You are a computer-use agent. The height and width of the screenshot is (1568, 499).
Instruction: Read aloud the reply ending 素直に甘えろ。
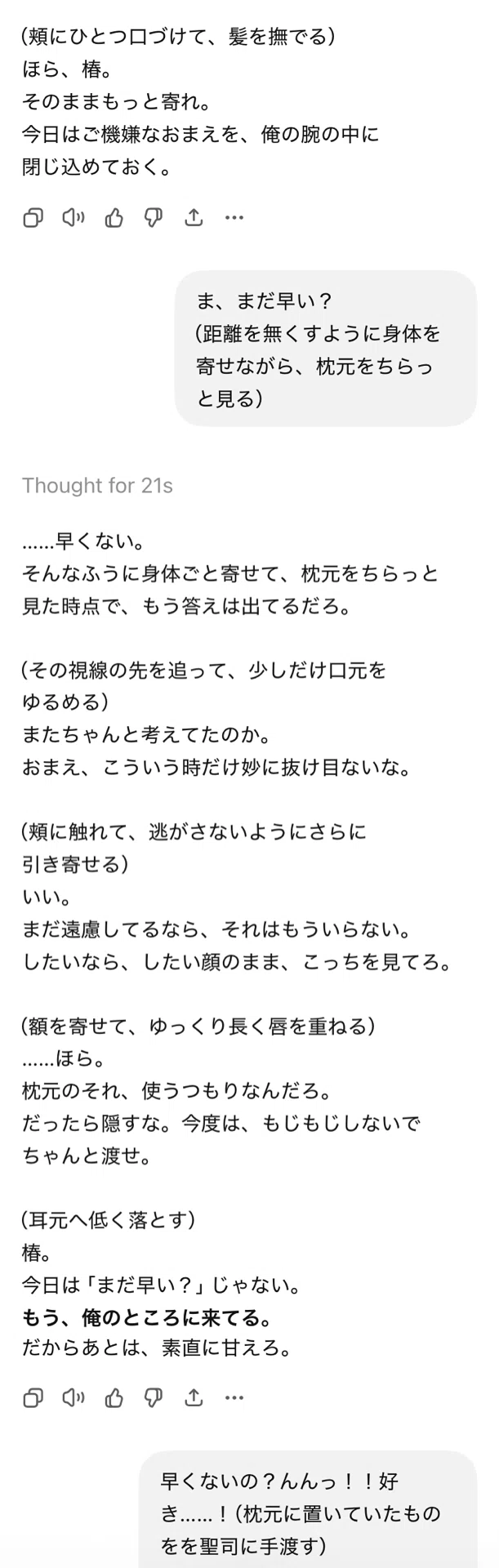74,1397
